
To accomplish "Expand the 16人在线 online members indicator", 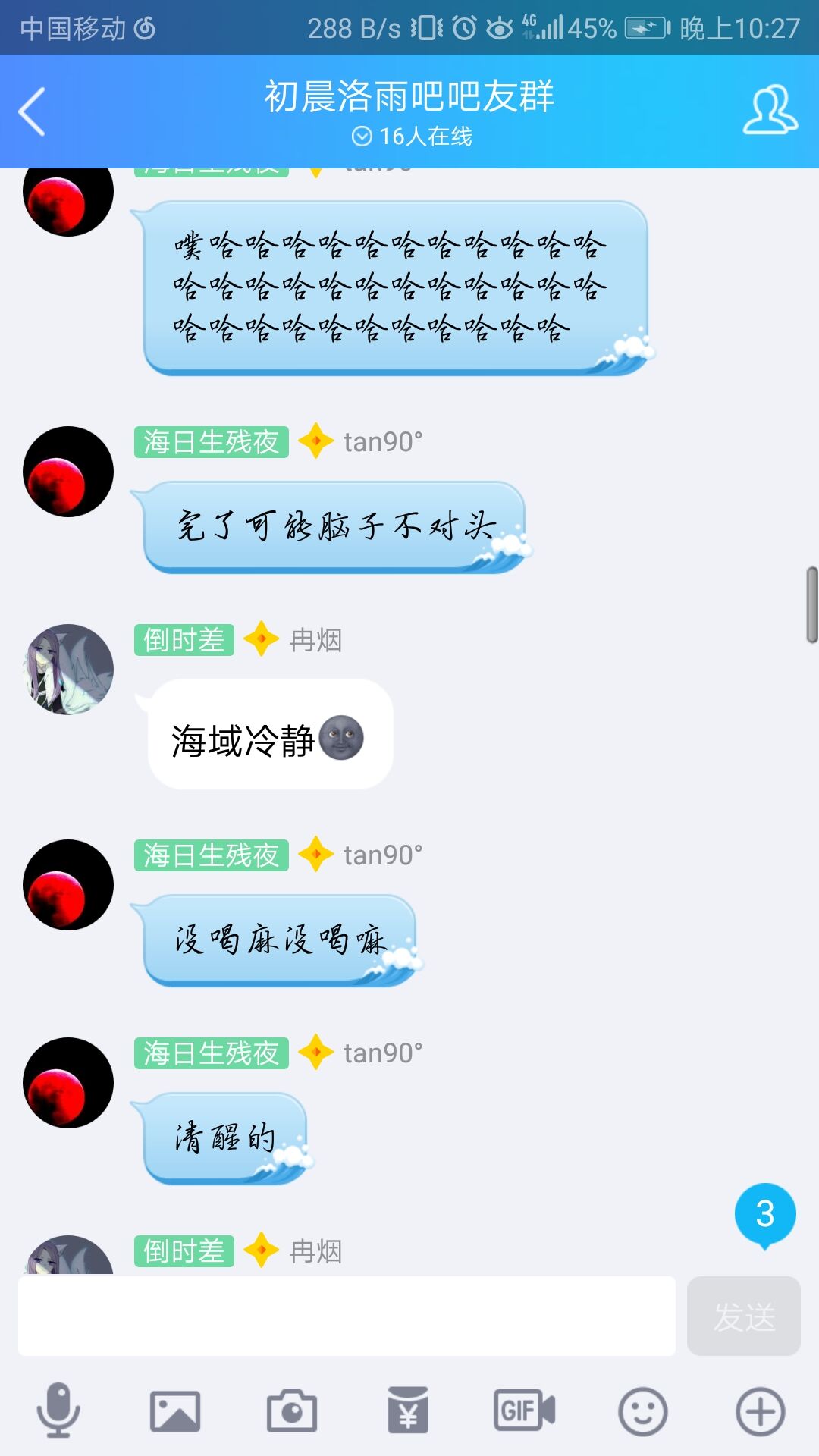I will (x=412, y=136).
